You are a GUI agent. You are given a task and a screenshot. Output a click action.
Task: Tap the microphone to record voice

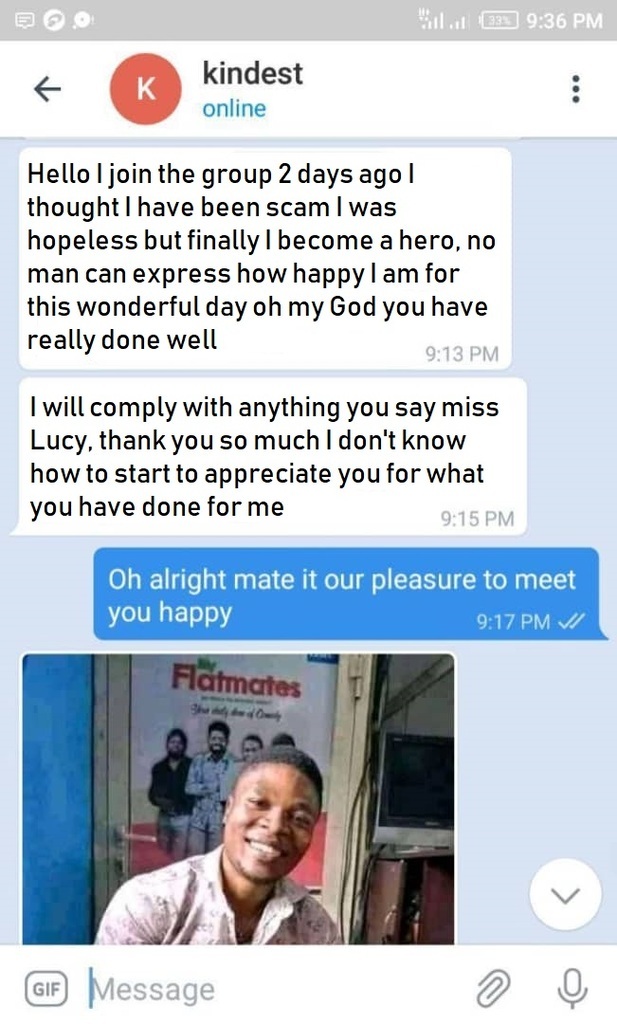(x=571, y=988)
